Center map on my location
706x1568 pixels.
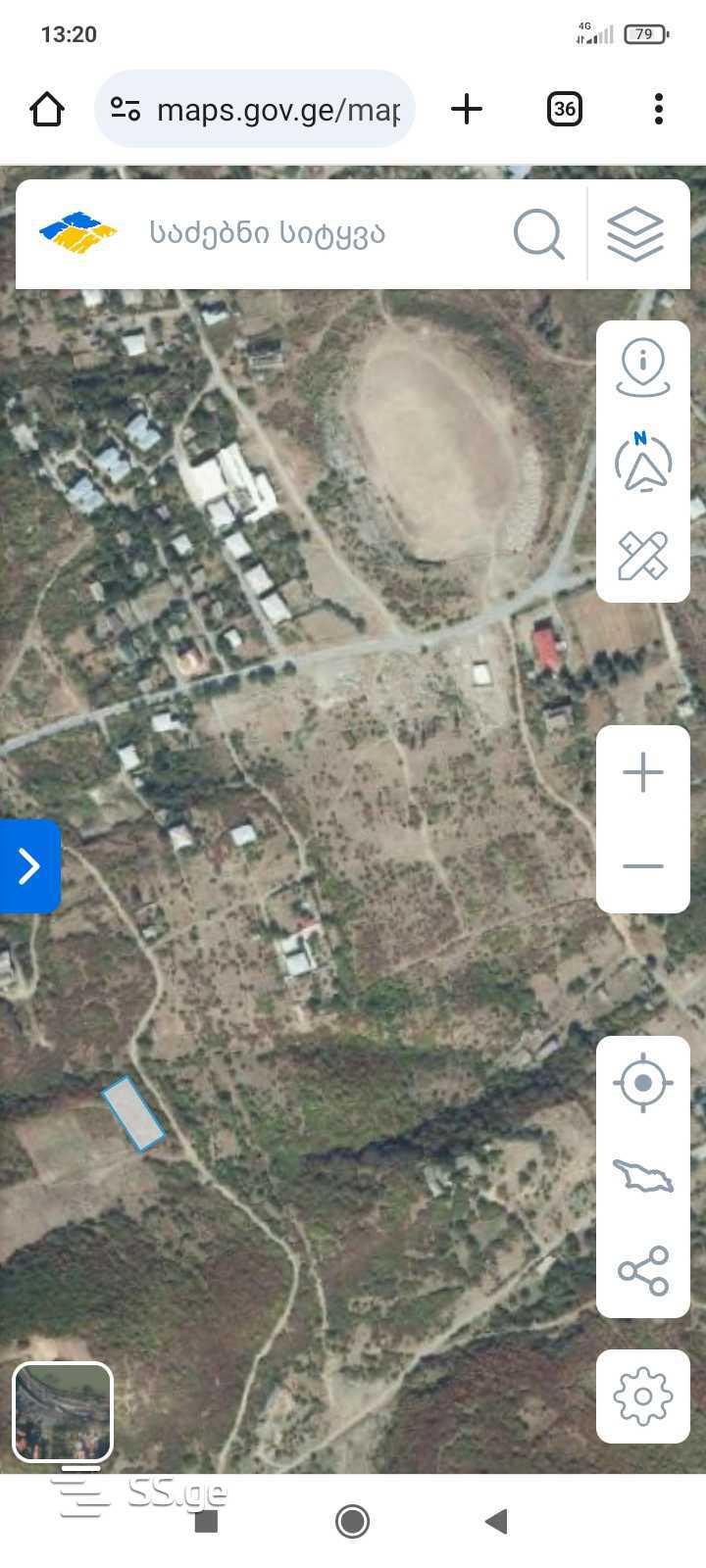click(643, 1083)
